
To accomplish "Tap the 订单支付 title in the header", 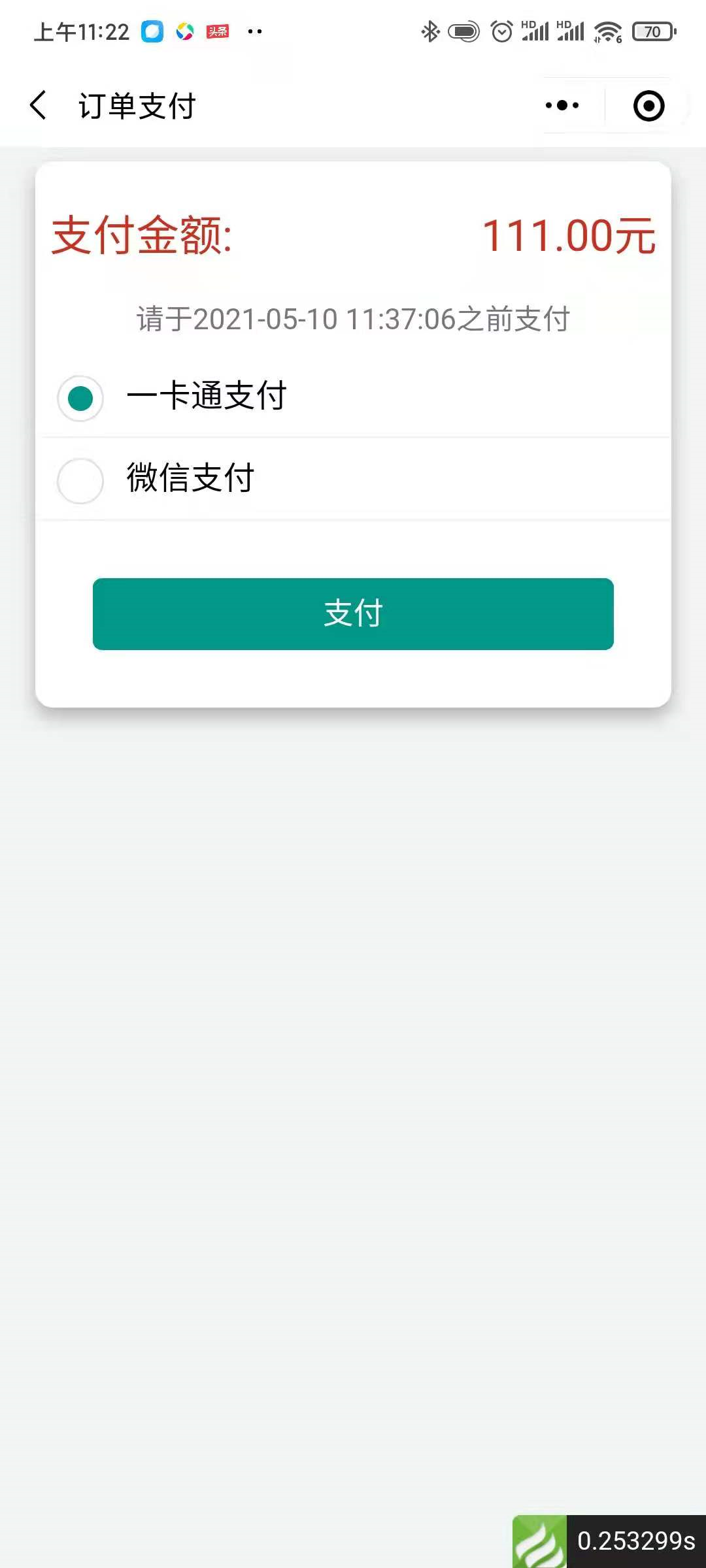I will 136,105.
